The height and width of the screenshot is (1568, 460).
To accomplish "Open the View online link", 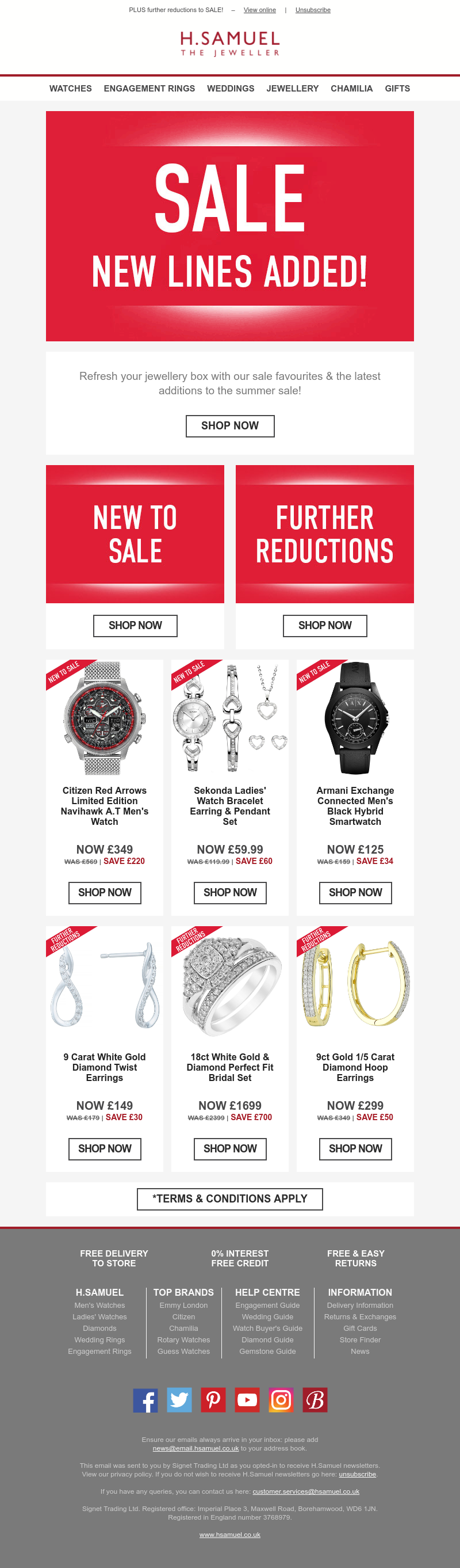I will [259, 10].
